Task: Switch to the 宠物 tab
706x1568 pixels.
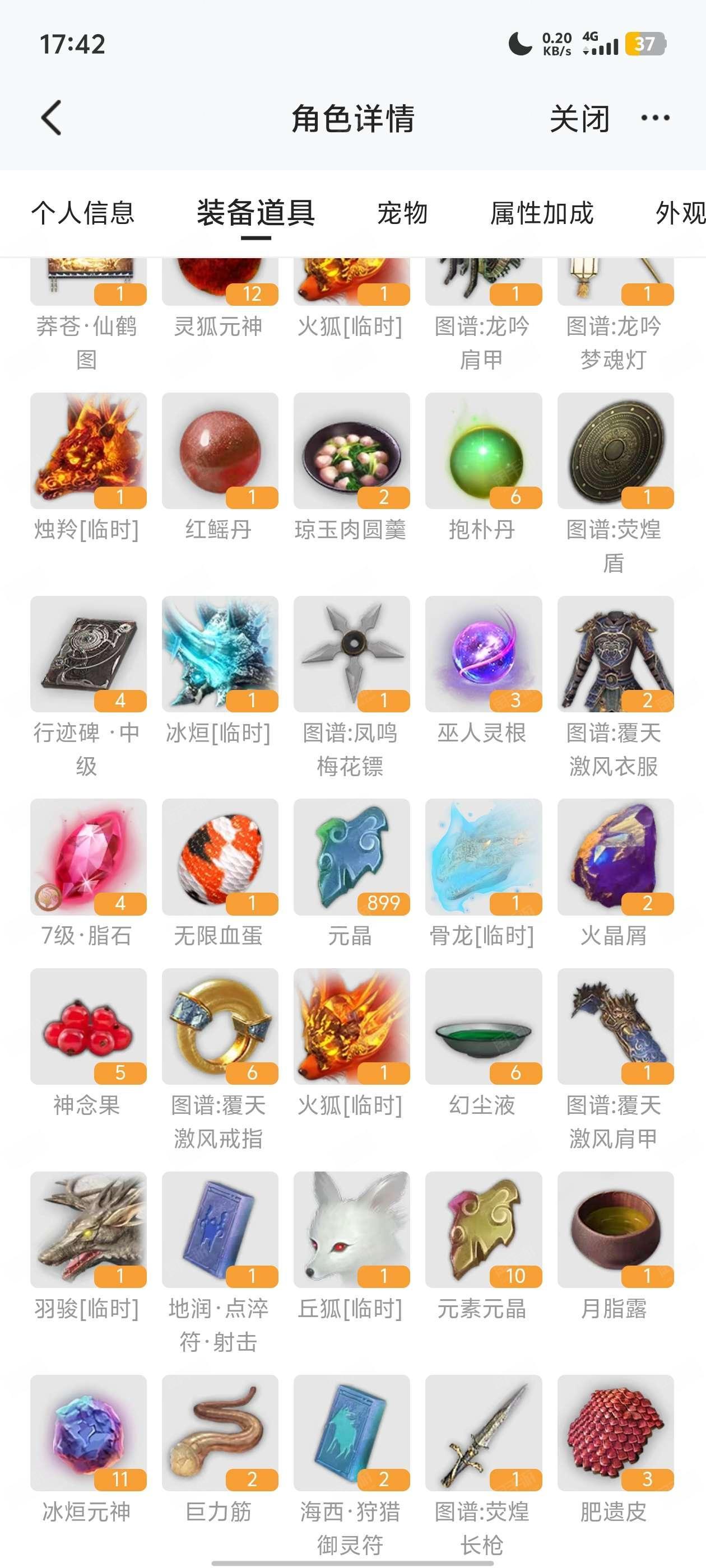Action: (402, 213)
